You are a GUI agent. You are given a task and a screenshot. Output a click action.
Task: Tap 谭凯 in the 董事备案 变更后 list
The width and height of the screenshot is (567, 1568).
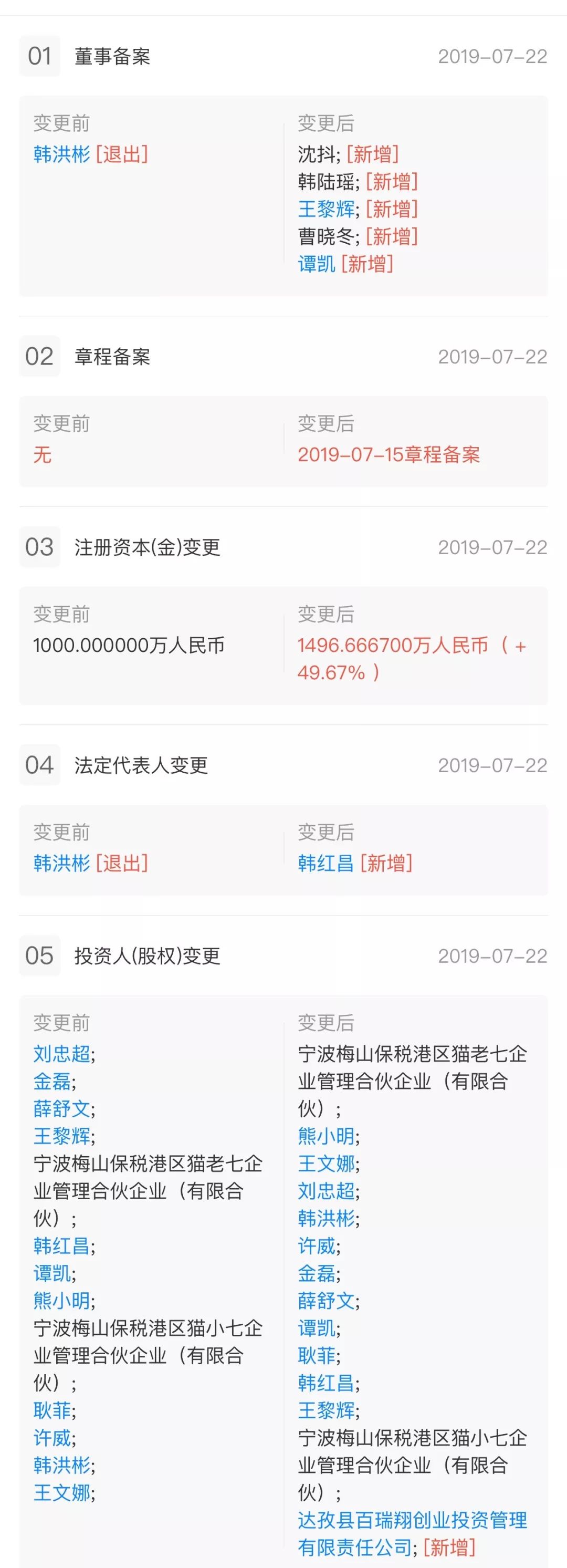click(x=317, y=264)
